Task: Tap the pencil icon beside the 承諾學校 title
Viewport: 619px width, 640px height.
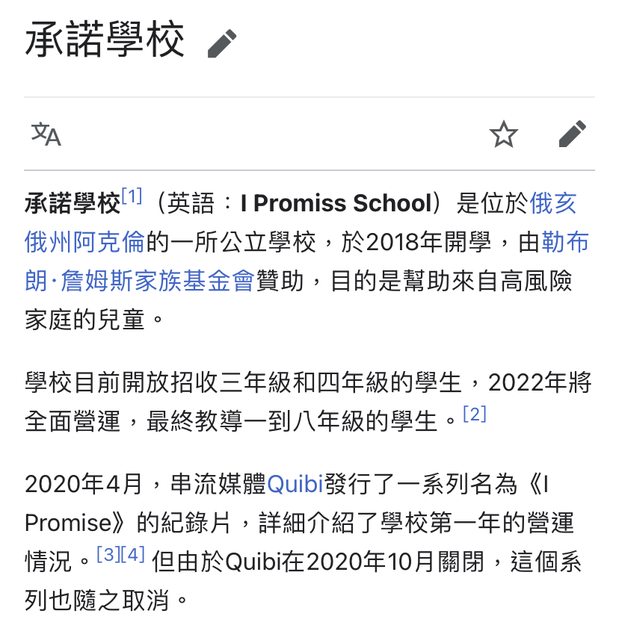Action: [x=222, y=43]
